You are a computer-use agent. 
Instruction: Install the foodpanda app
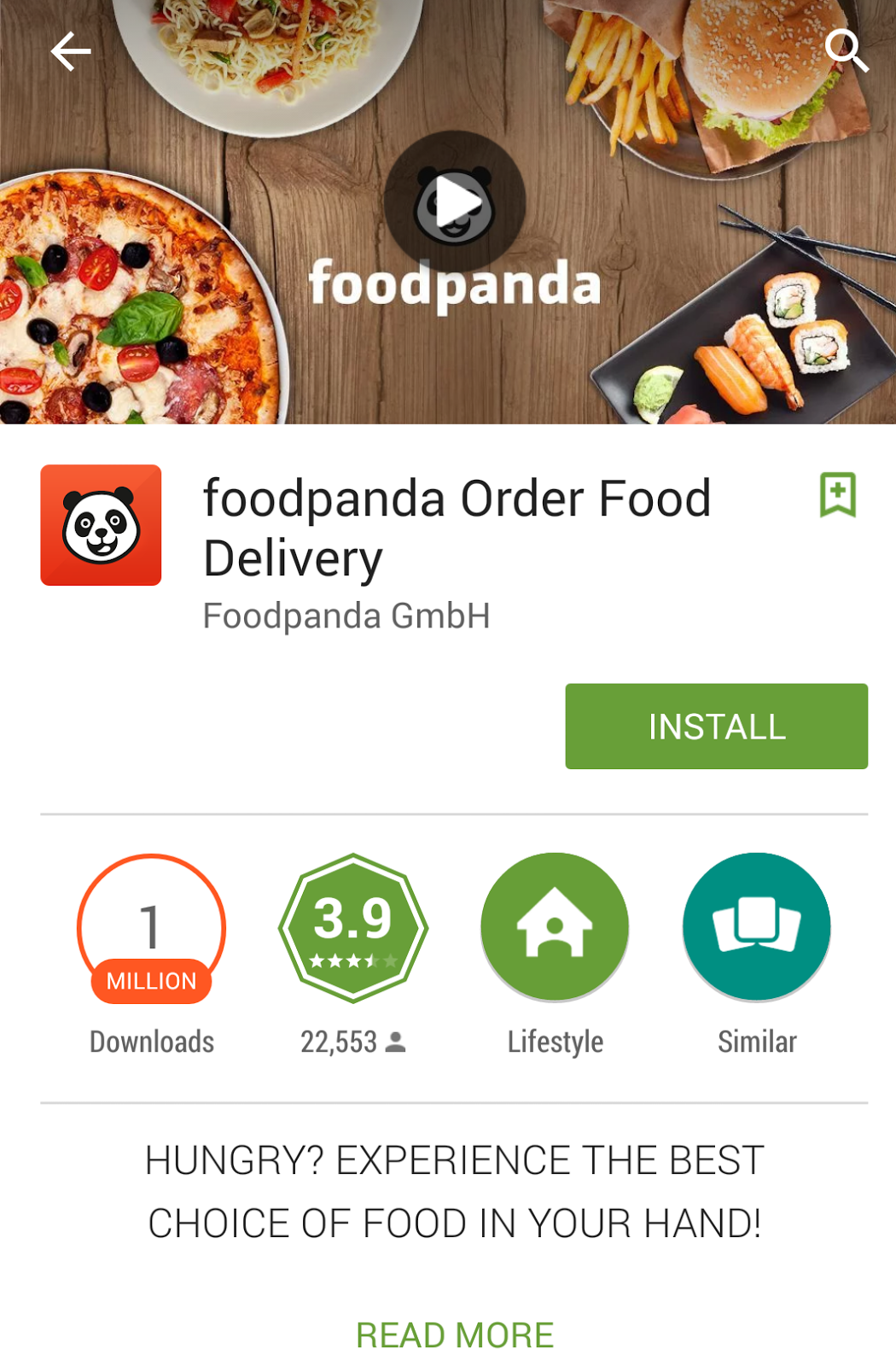716,727
